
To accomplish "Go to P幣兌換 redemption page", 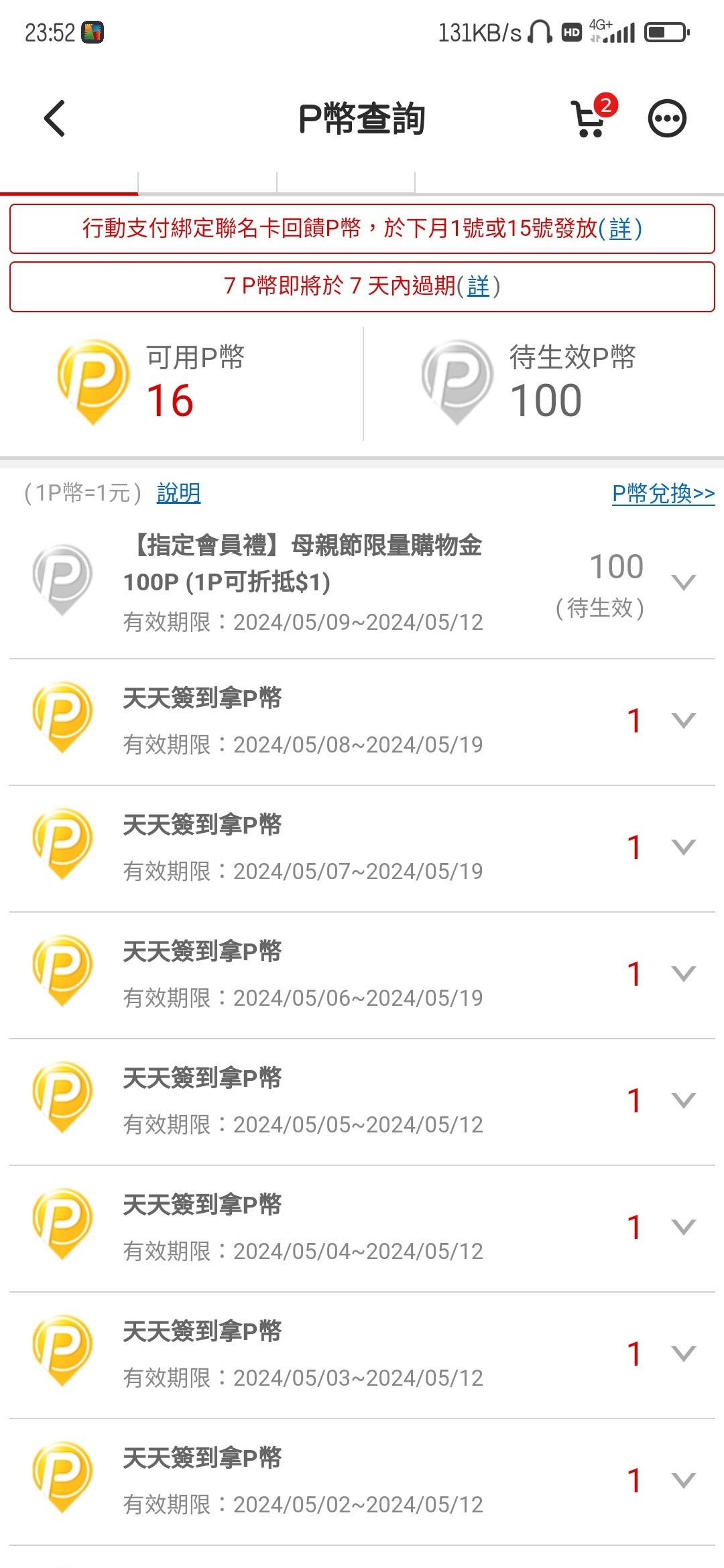I will [x=663, y=494].
